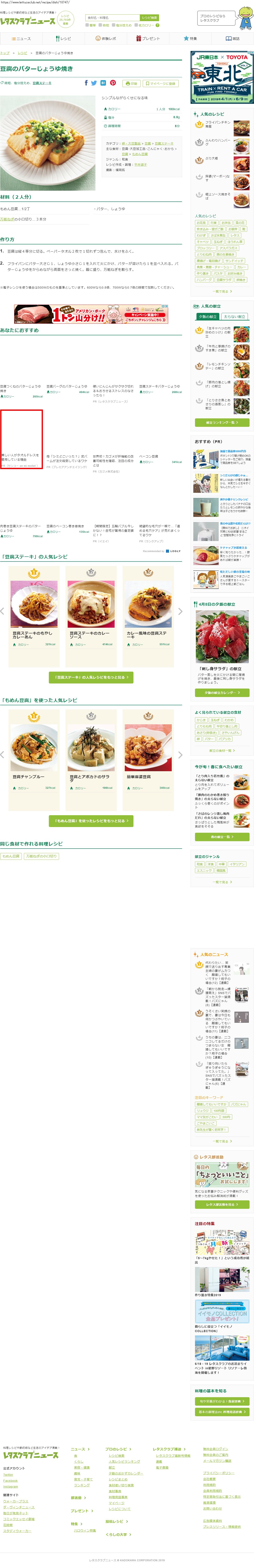
Task: Share this recipe on Twitter
Action: [94, 83]
